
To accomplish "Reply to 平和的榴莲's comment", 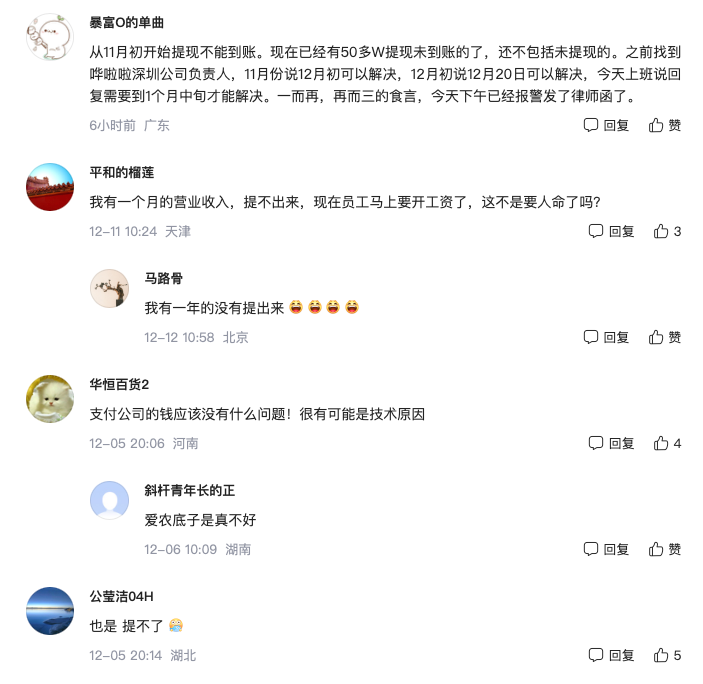I will click(610, 231).
